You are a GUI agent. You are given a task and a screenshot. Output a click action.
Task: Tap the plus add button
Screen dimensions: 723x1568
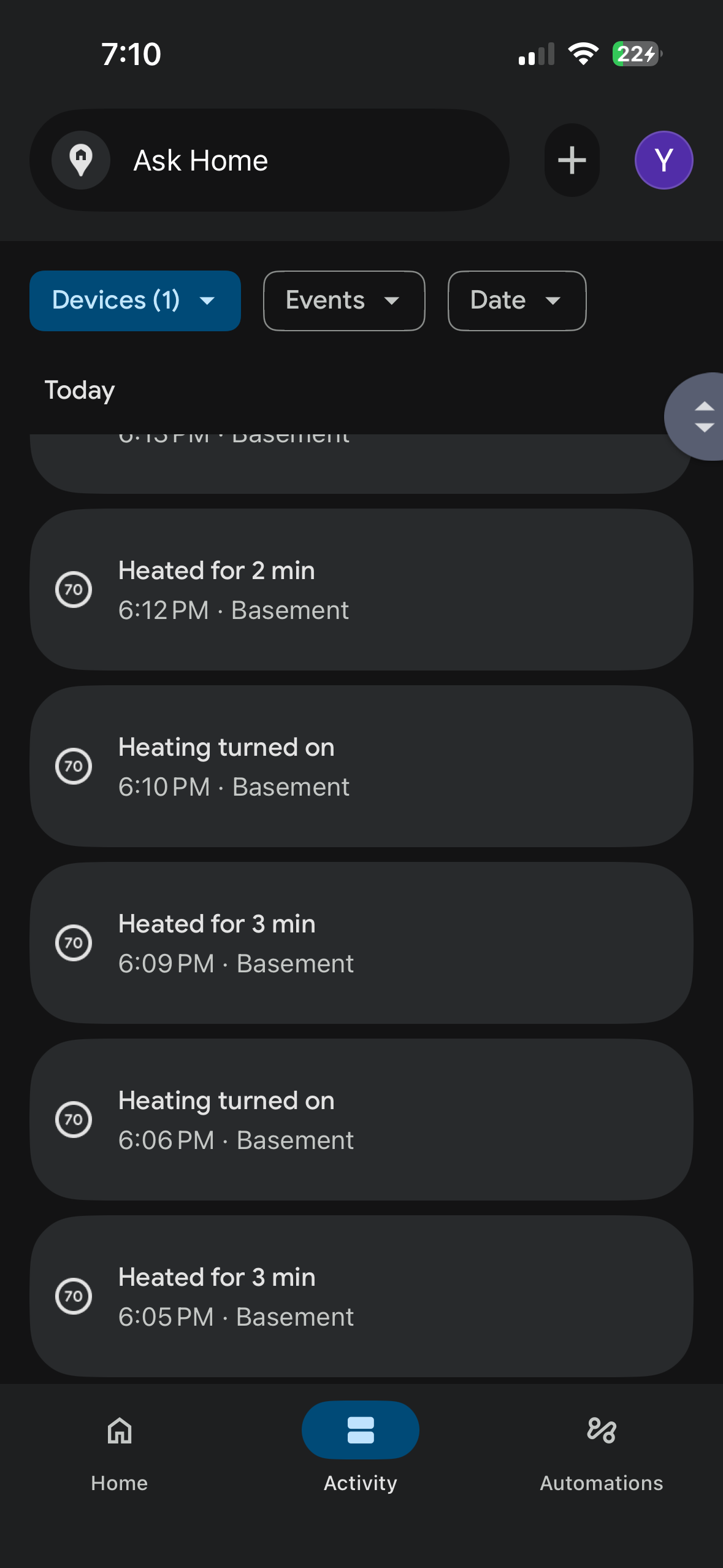point(572,161)
